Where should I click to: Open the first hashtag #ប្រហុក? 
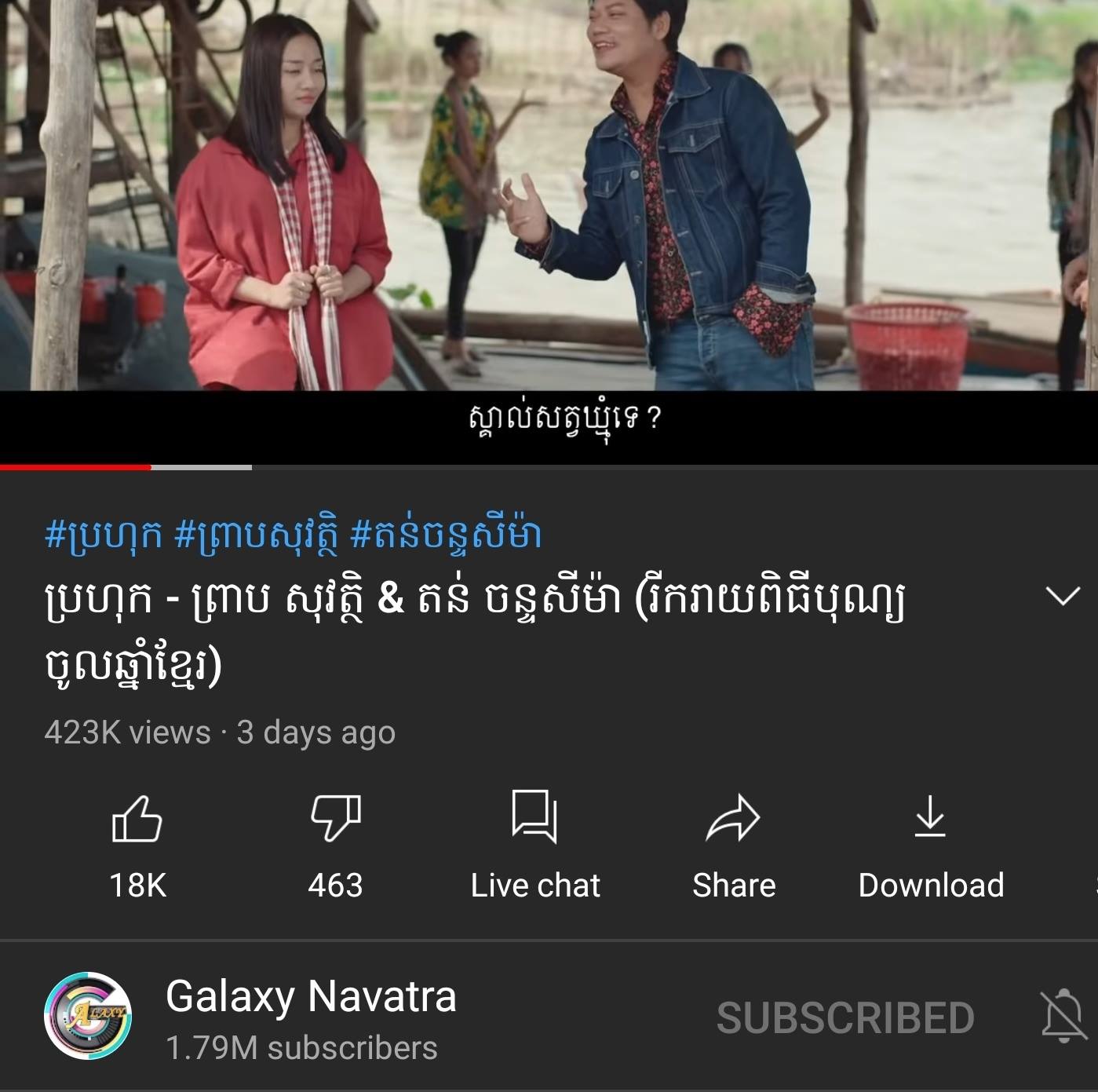pos(104,535)
